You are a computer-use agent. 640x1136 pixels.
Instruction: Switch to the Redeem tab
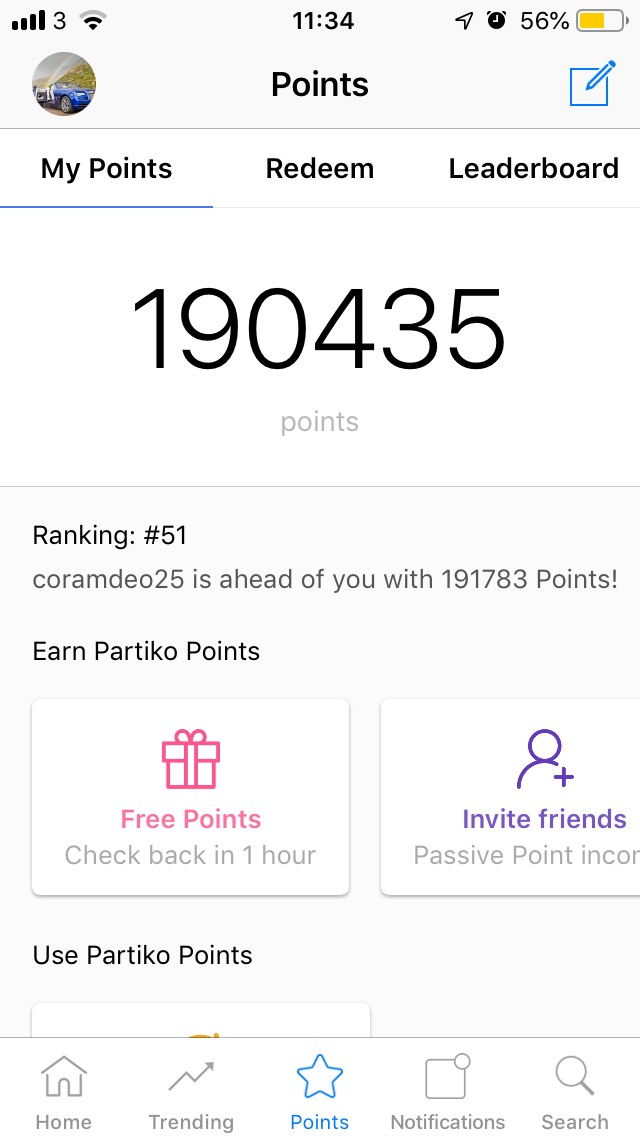(320, 169)
